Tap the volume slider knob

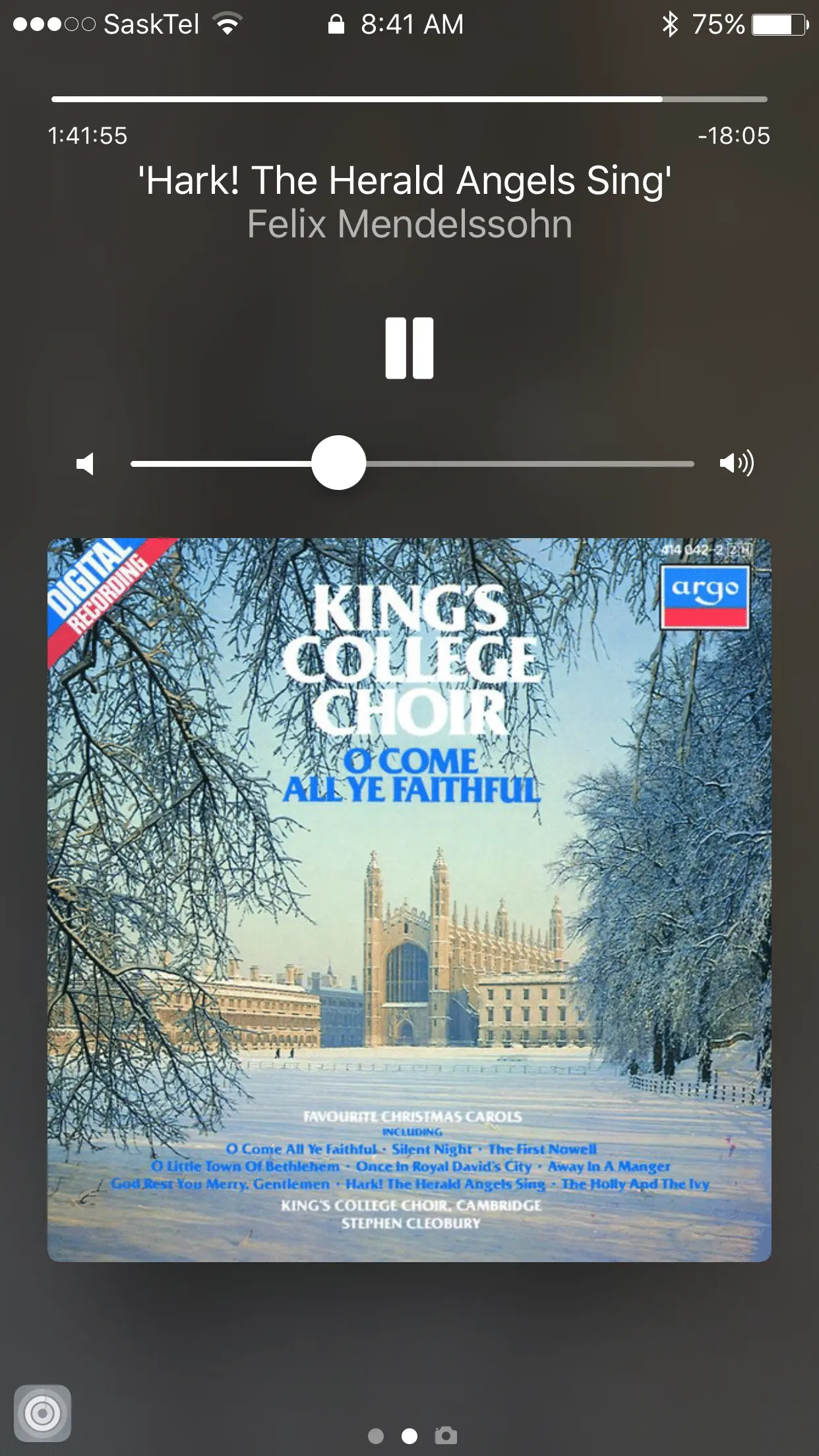pyautogui.click(x=338, y=463)
